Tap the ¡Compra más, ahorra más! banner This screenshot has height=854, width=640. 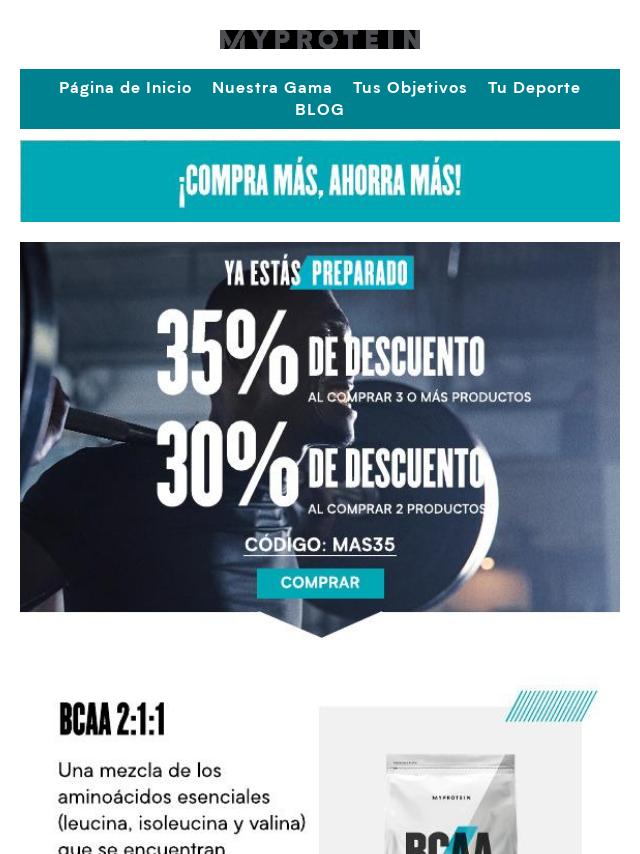coord(320,181)
